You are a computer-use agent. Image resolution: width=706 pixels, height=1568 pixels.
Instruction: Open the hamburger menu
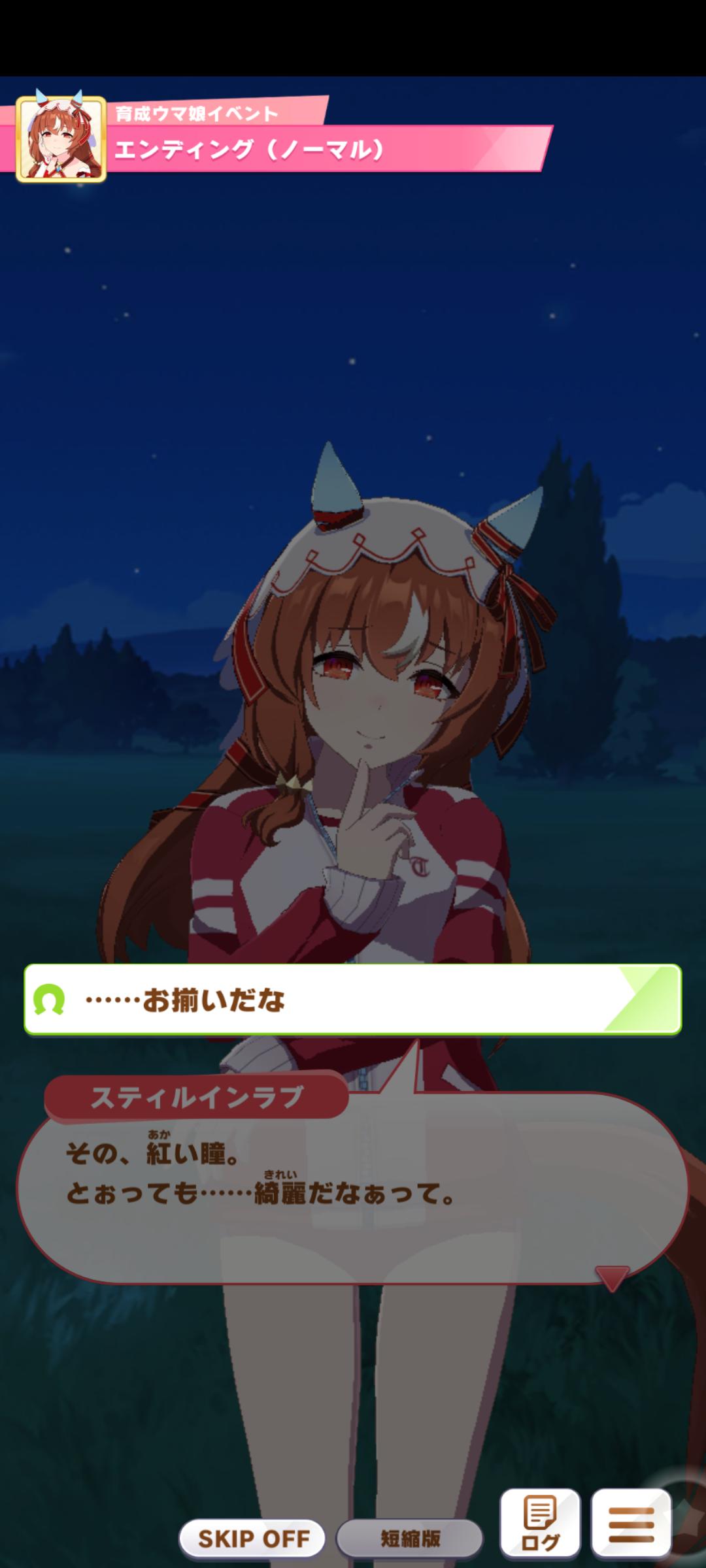click(x=631, y=1524)
